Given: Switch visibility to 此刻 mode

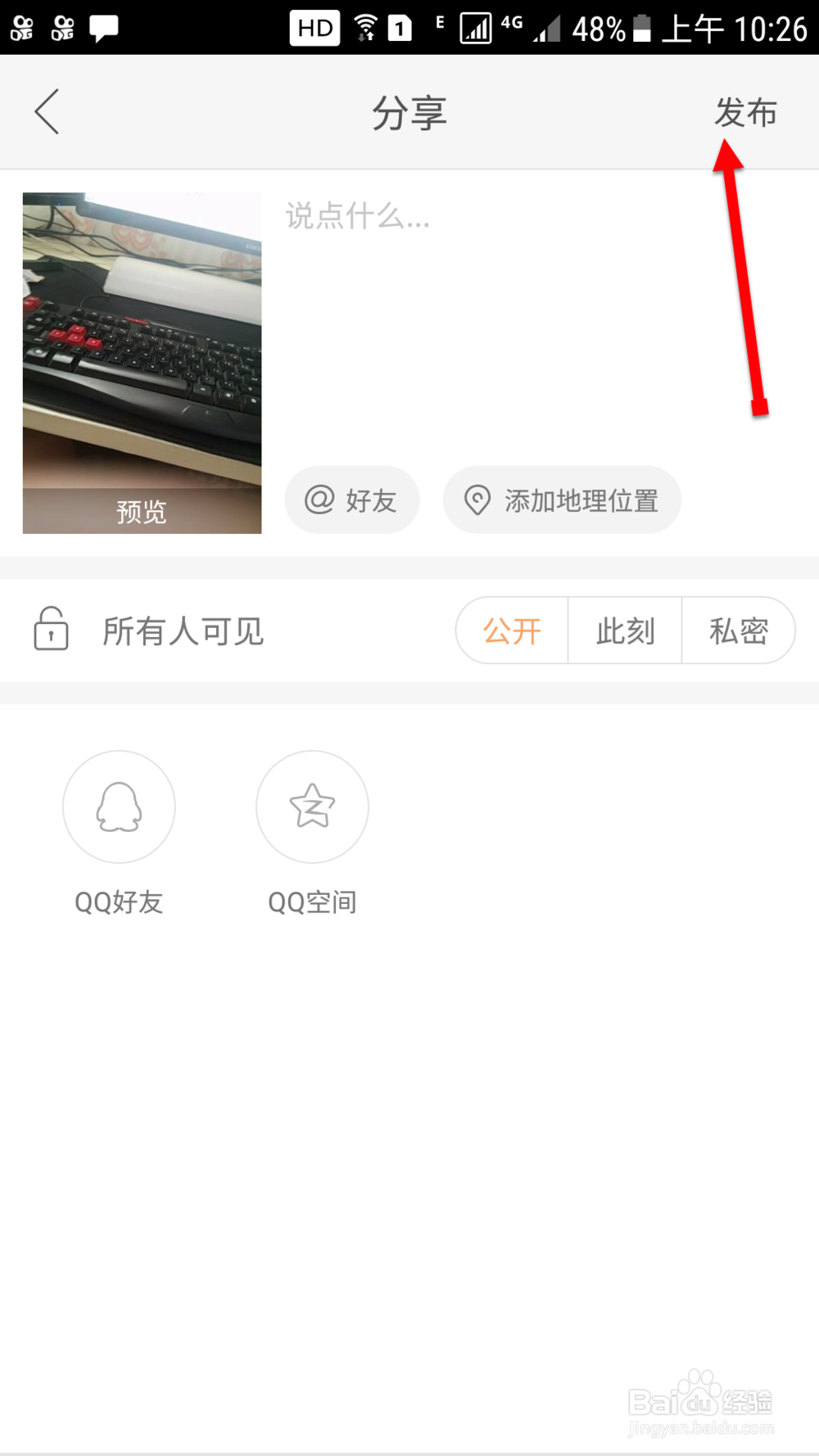Looking at the screenshot, I should click(x=625, y=631).
